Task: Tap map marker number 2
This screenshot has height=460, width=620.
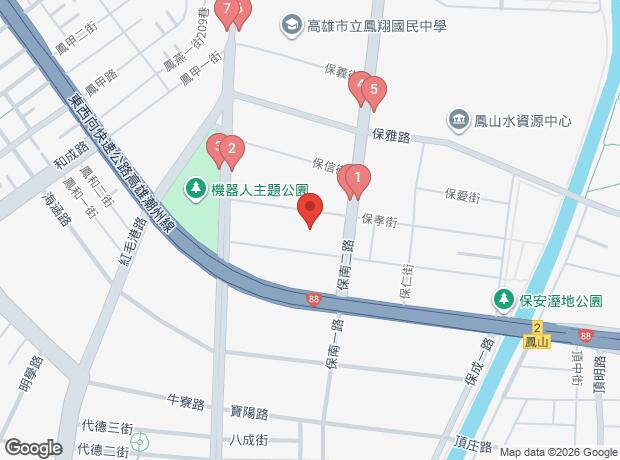Action: pyautogui.click(x=232, y=151)
